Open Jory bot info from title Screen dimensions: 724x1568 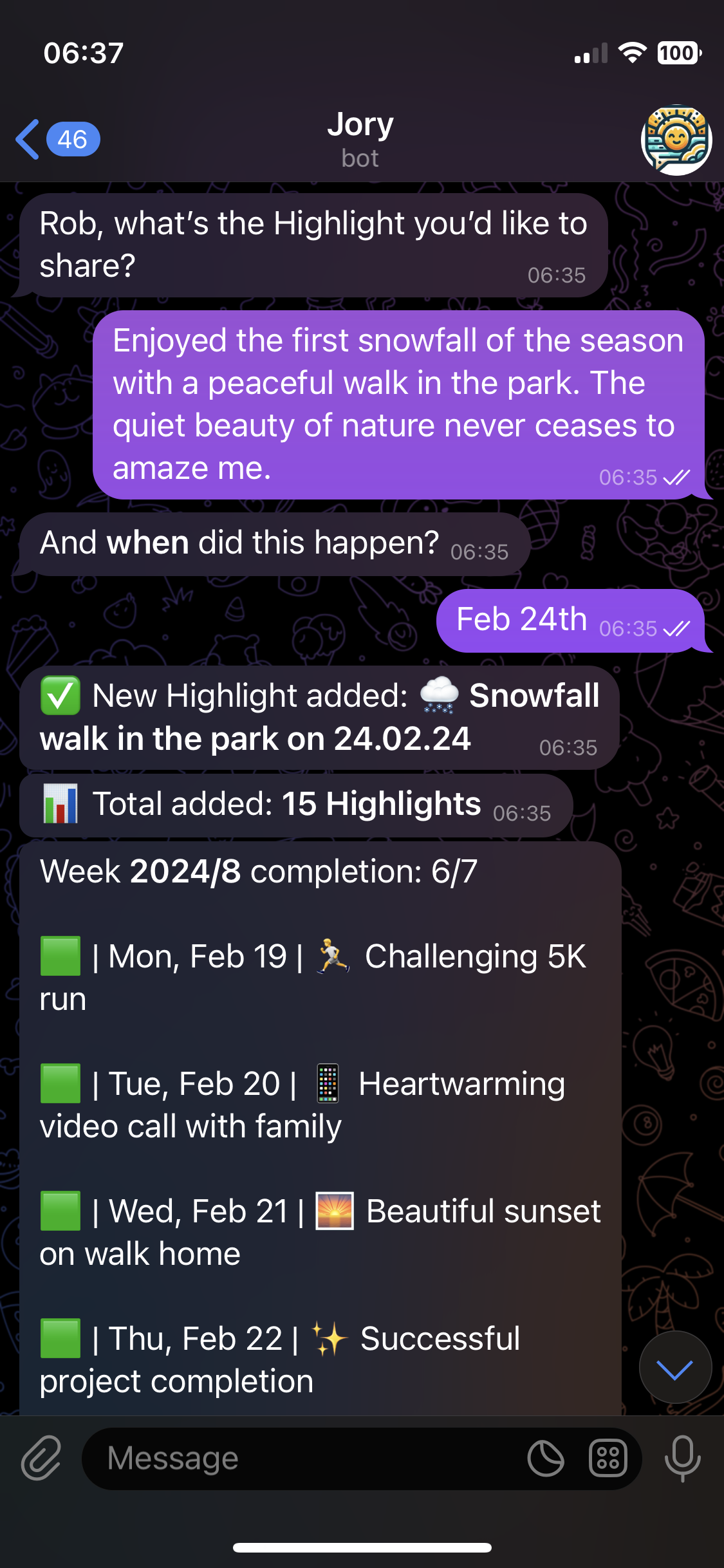(x=360, y=139)
